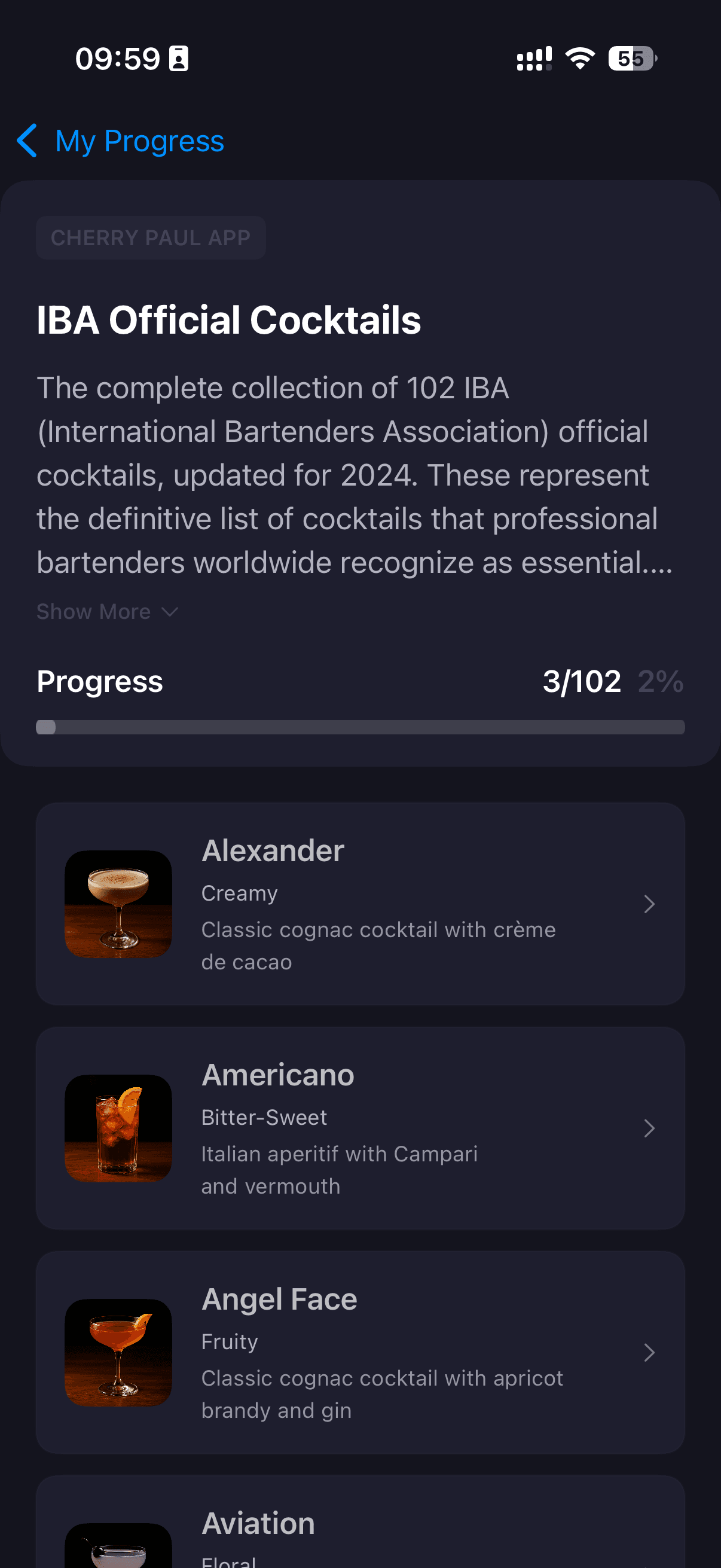
Task: Tap the My Progress navigation link
Action: pos(139,141)
